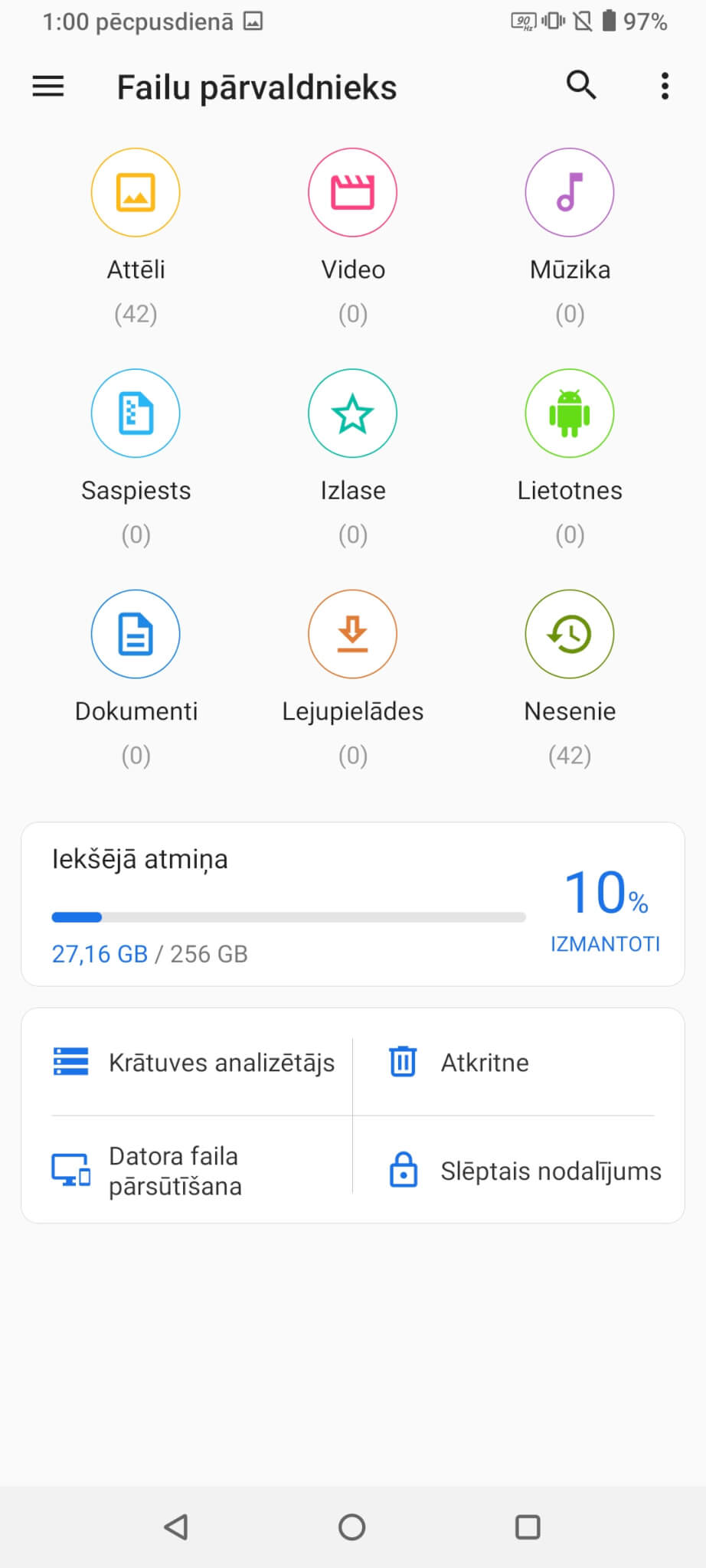The width and height of the screenshot is (706, 1568).
Task: Browse the Video category
Action: pos(352,193)
